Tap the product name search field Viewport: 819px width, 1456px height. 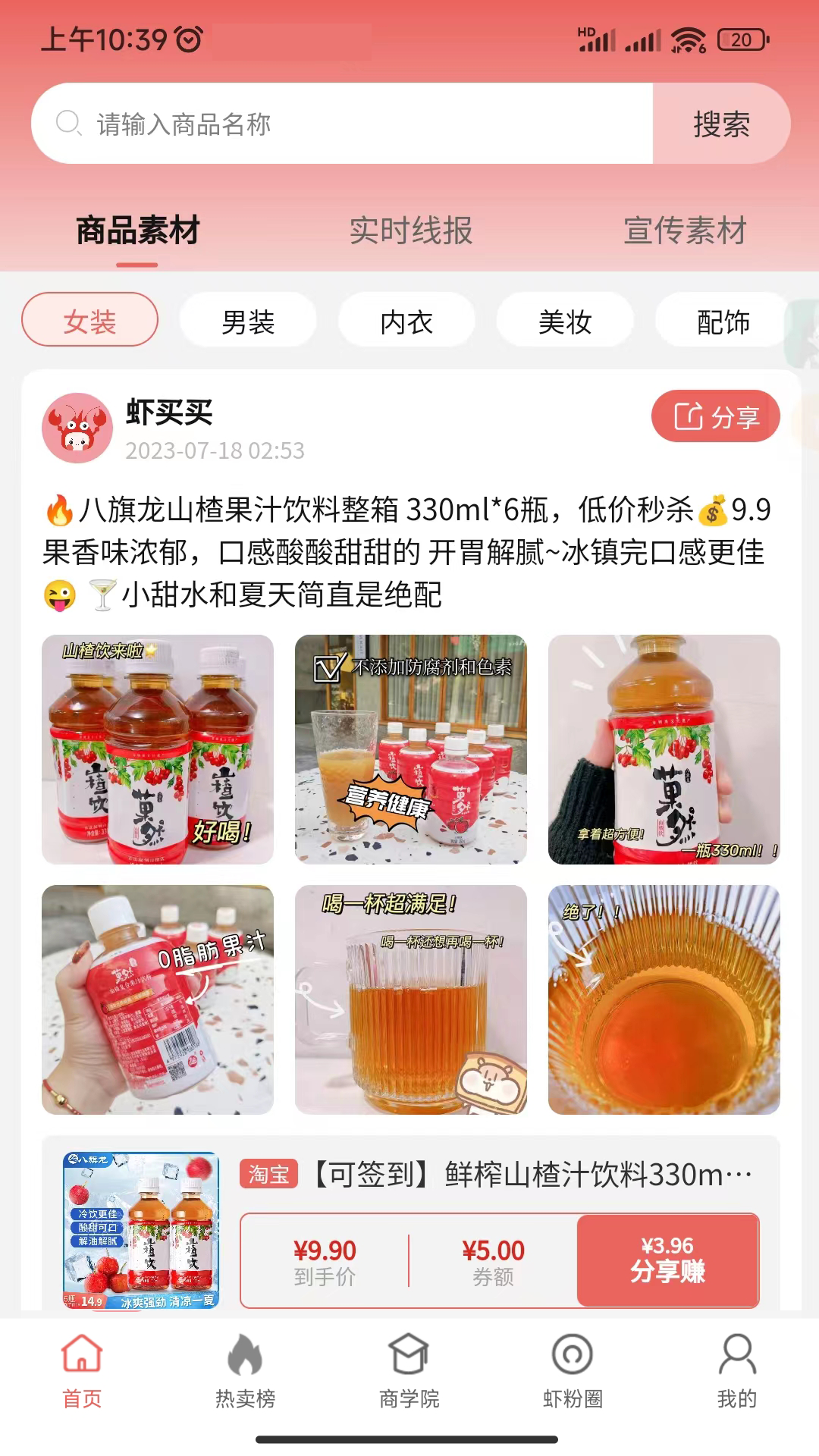click(x=341, y=124)
